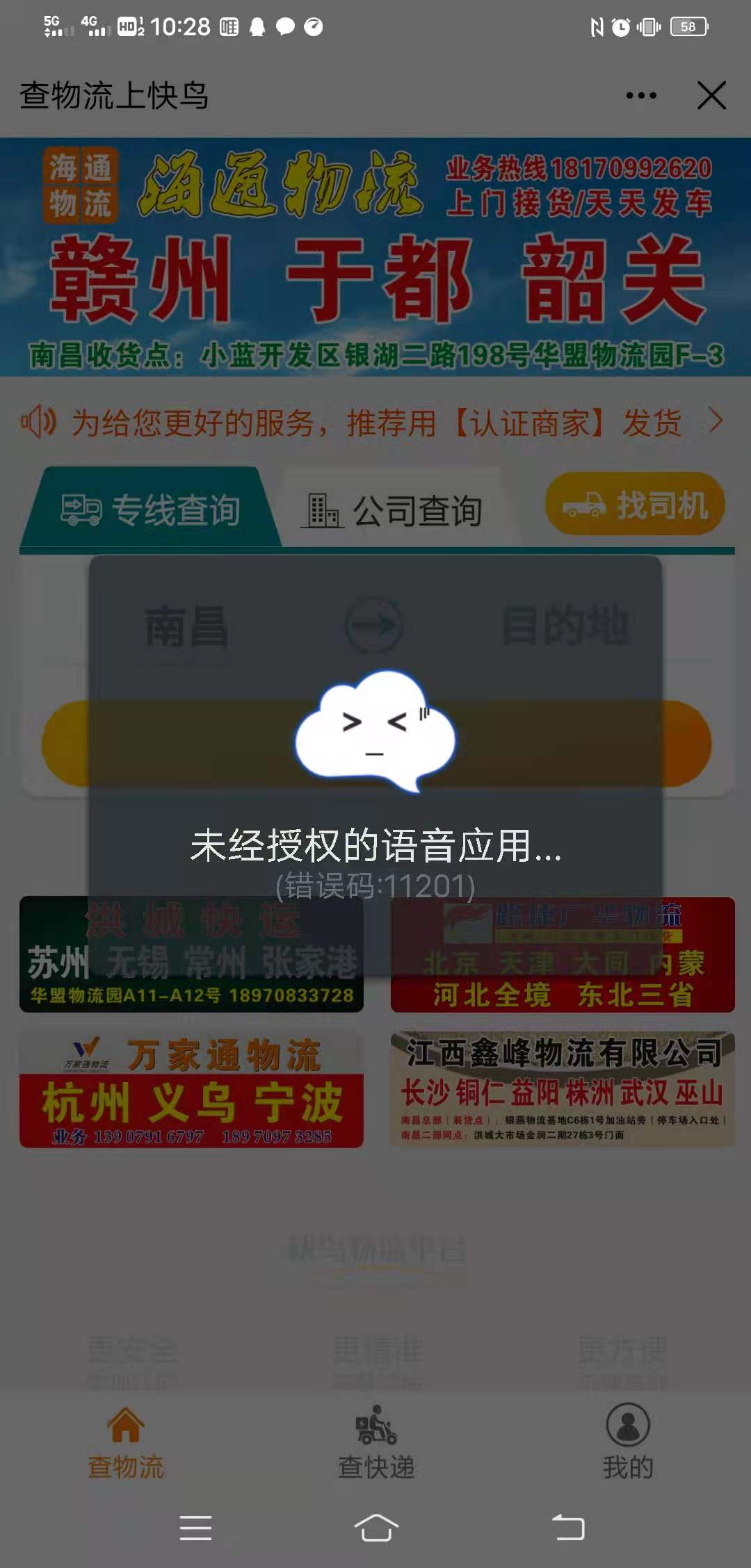Image resolution: width=751 pixels, height=1568 pixels.
Task: Open the 海通物流 banner ad
Action: [x=375, y=257]
